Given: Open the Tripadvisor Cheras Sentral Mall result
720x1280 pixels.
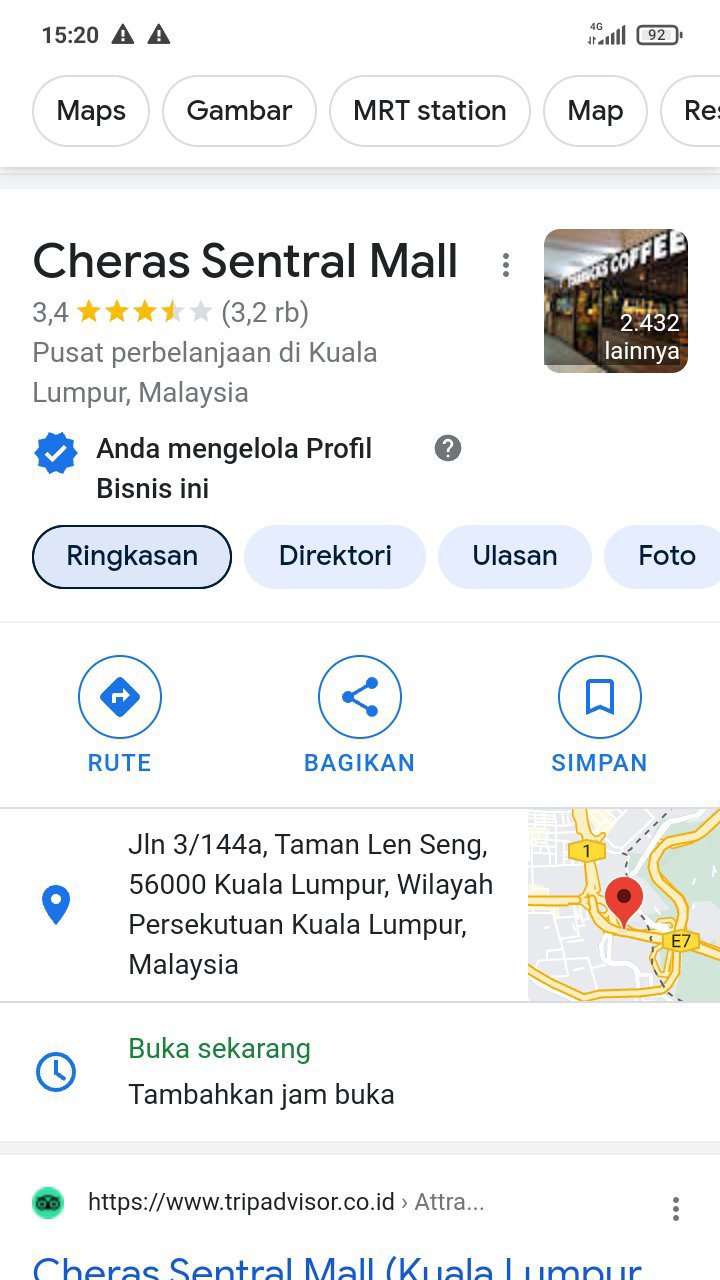Looking at the screenshot, I should pos(336,1267).
